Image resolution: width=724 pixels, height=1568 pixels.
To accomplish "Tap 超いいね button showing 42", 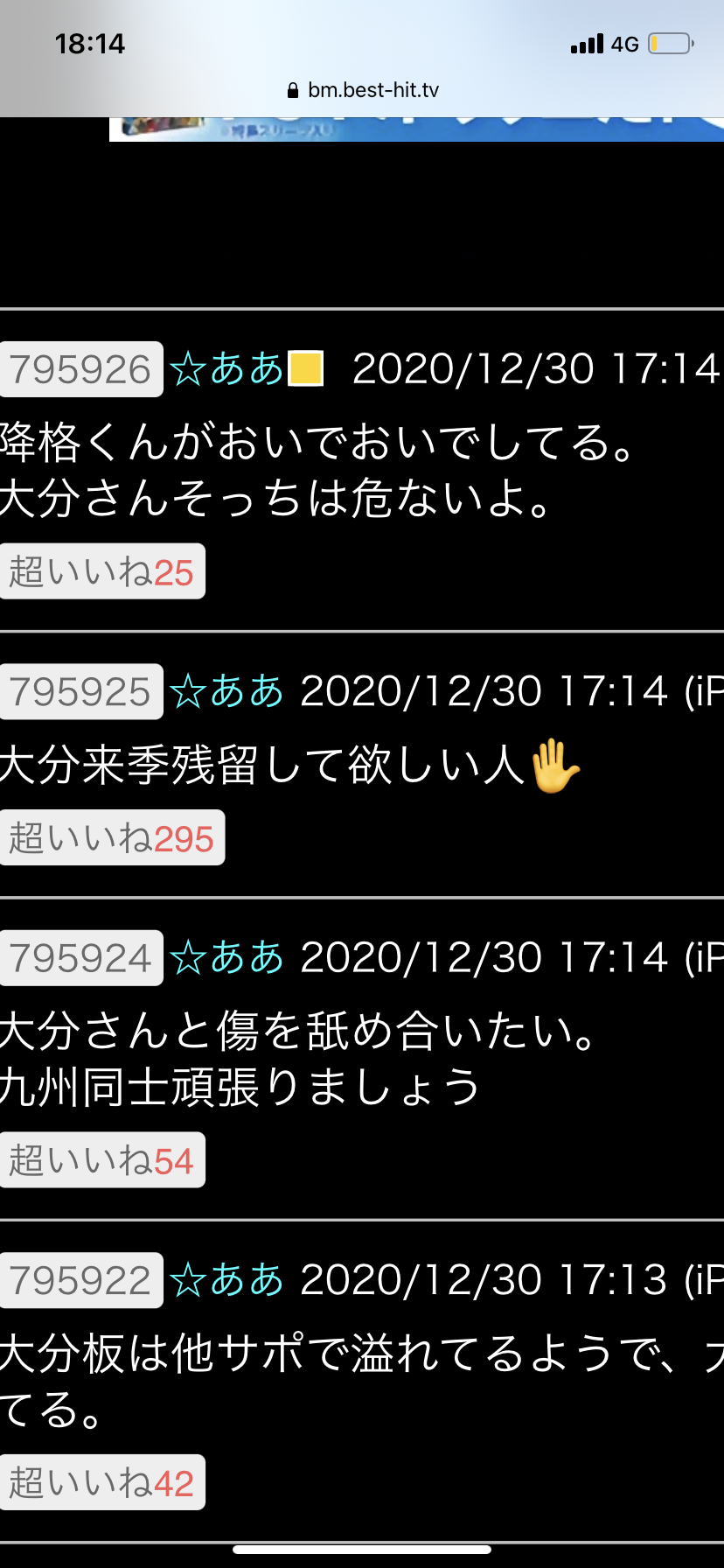I will (x=101, y=1483).
